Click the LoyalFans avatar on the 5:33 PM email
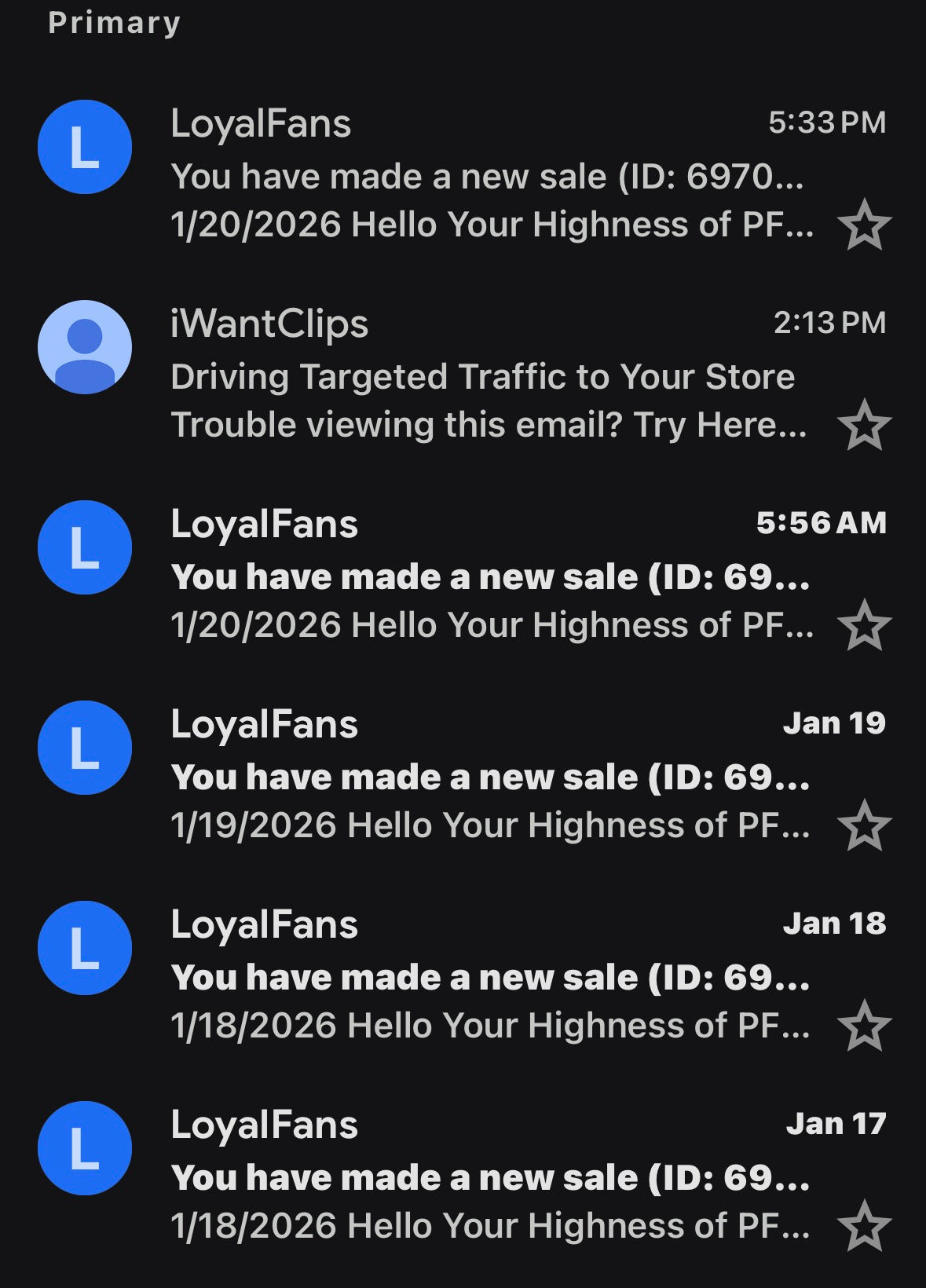 pos(84,148)
